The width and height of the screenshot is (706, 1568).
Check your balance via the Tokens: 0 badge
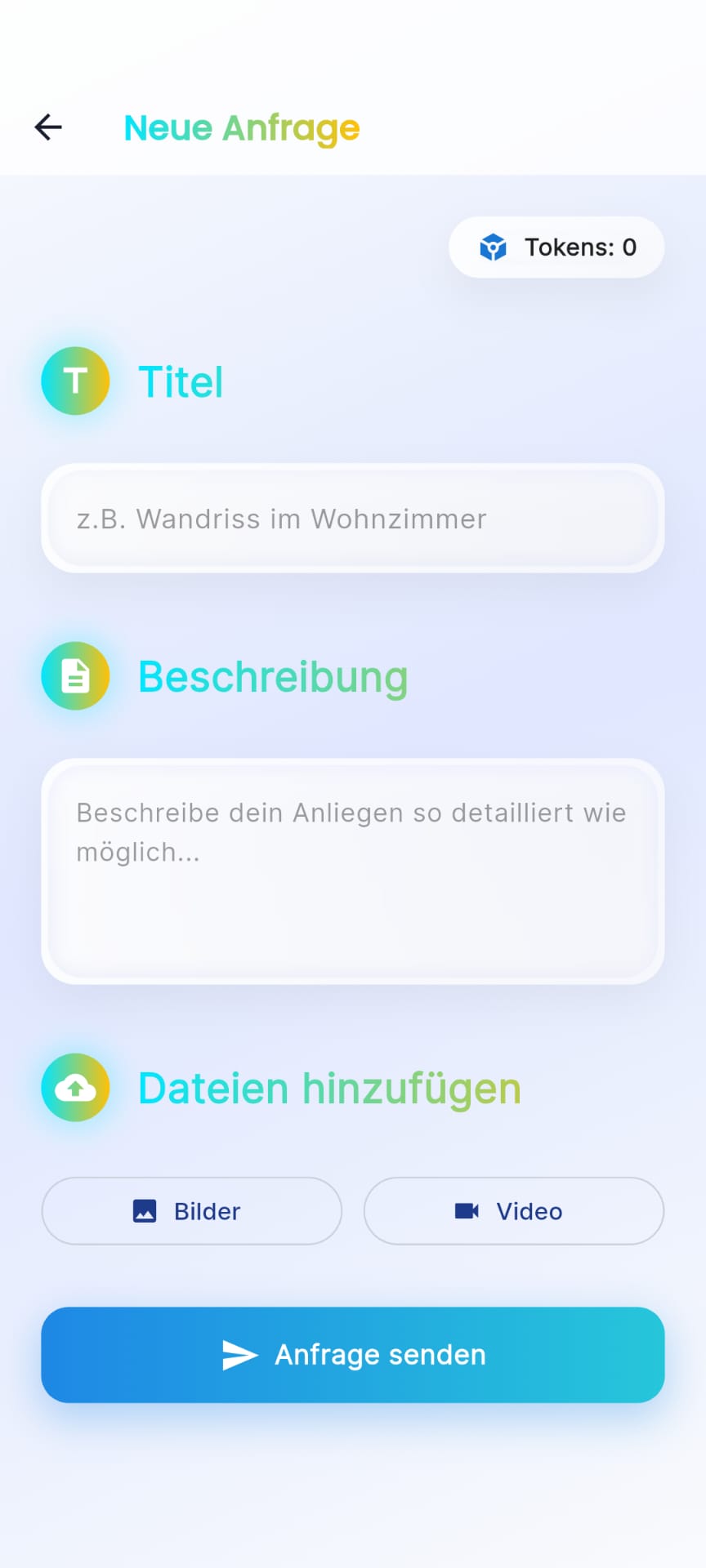(x=556, y=247)
